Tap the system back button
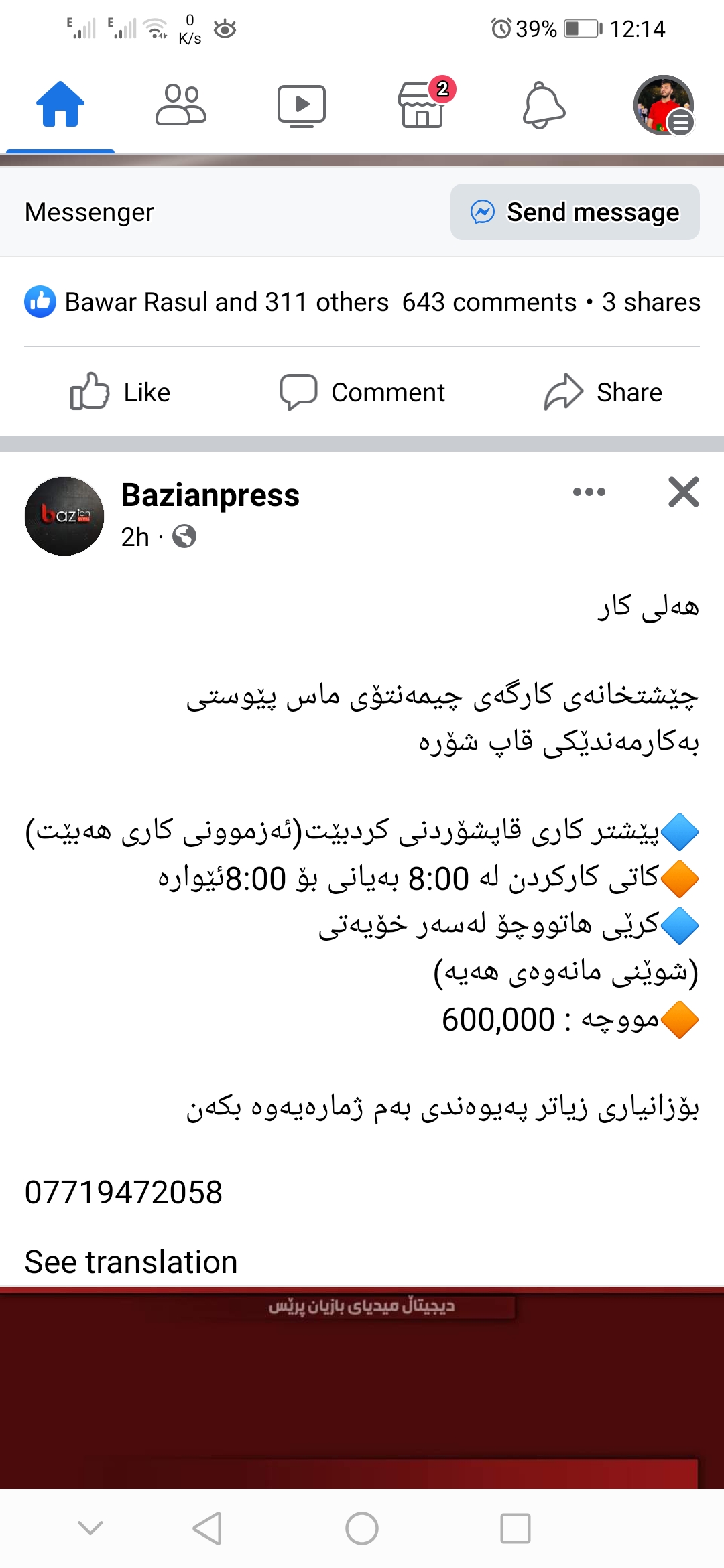Screen dimensions: 724x1568 (x=207, y=1528)
